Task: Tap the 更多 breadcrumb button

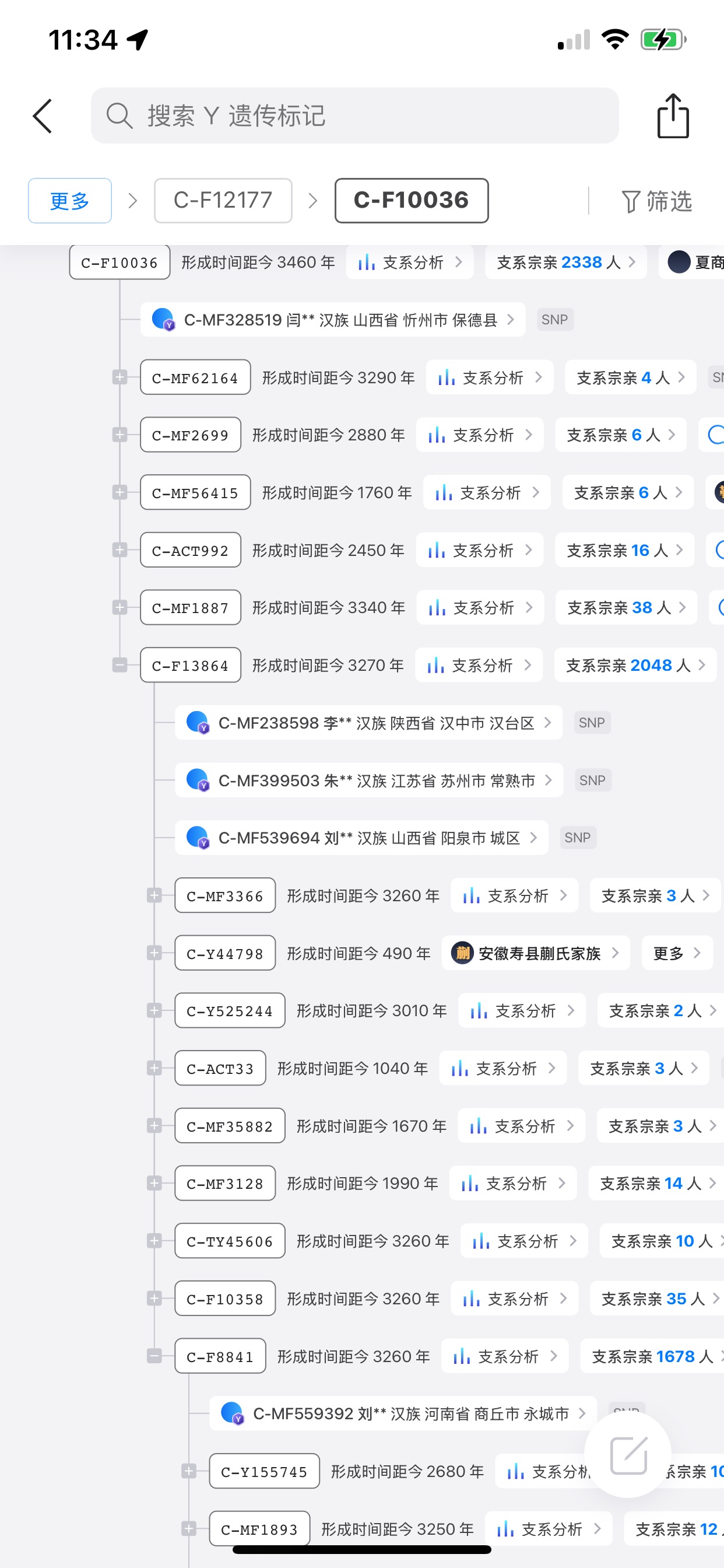Action: pyautogui.click(x=70, y=200)
